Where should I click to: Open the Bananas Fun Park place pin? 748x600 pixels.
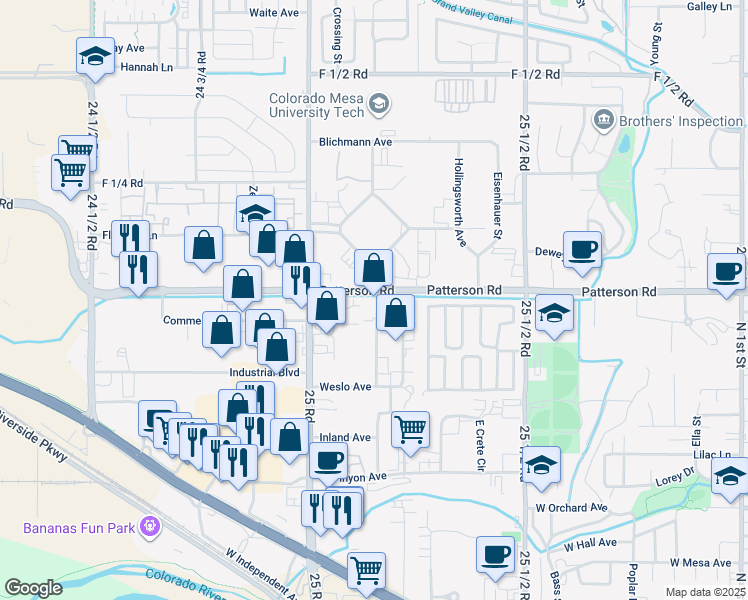coord(150,524)
